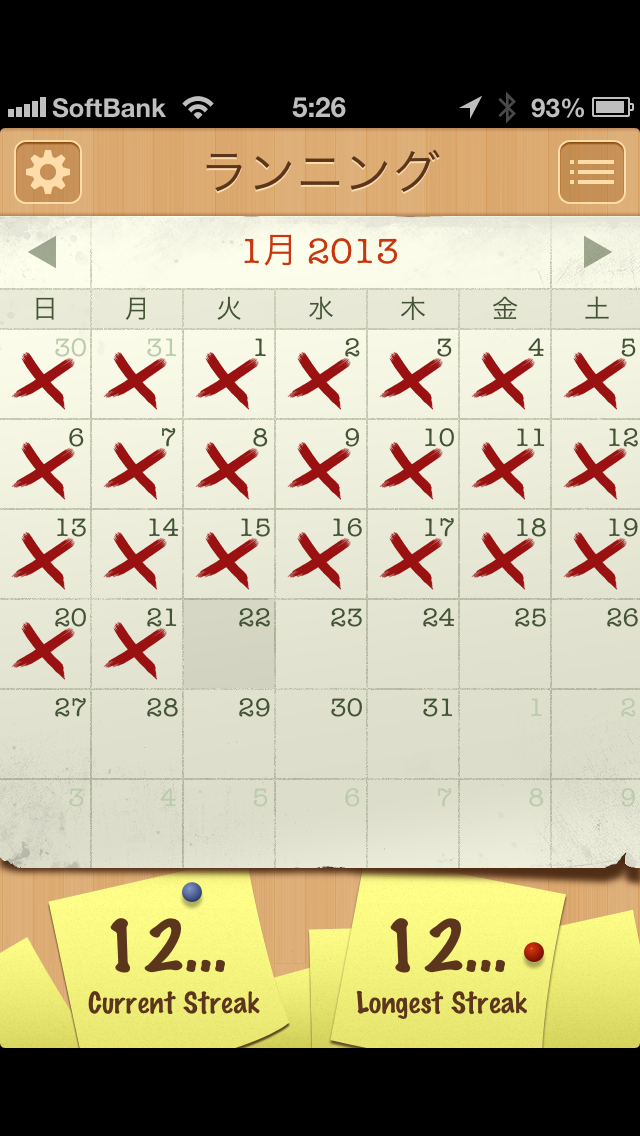Image resolution: width=640 pixels, height=1136 pixels.
Task: Open the settings gear
Action: tap(48, 172)
